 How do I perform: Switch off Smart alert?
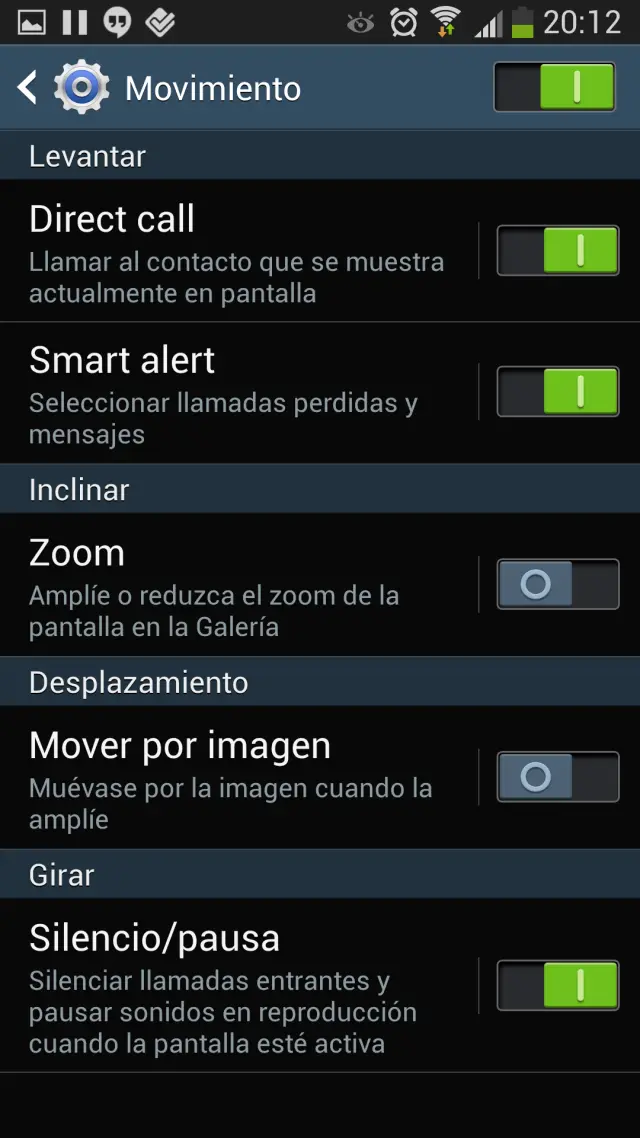point(558,391)
